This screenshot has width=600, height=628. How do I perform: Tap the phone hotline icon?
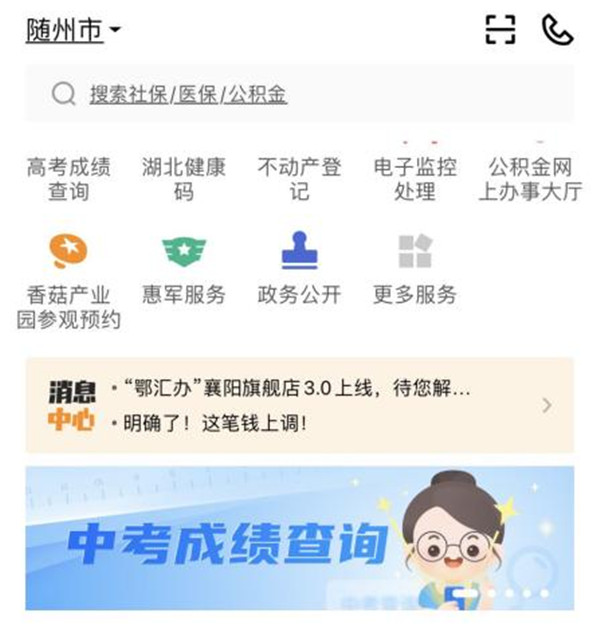[557, 30]
